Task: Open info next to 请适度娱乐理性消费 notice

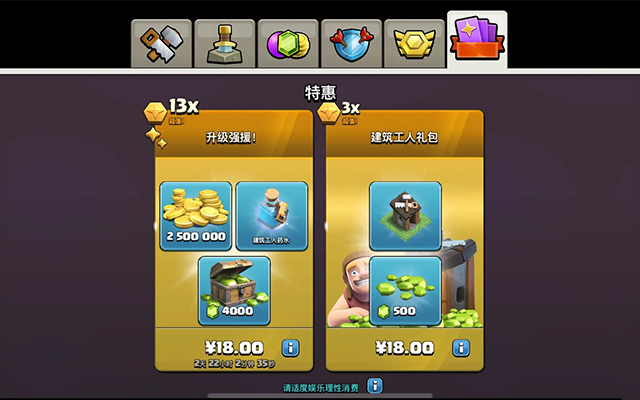Action: [x=374, y=386]
